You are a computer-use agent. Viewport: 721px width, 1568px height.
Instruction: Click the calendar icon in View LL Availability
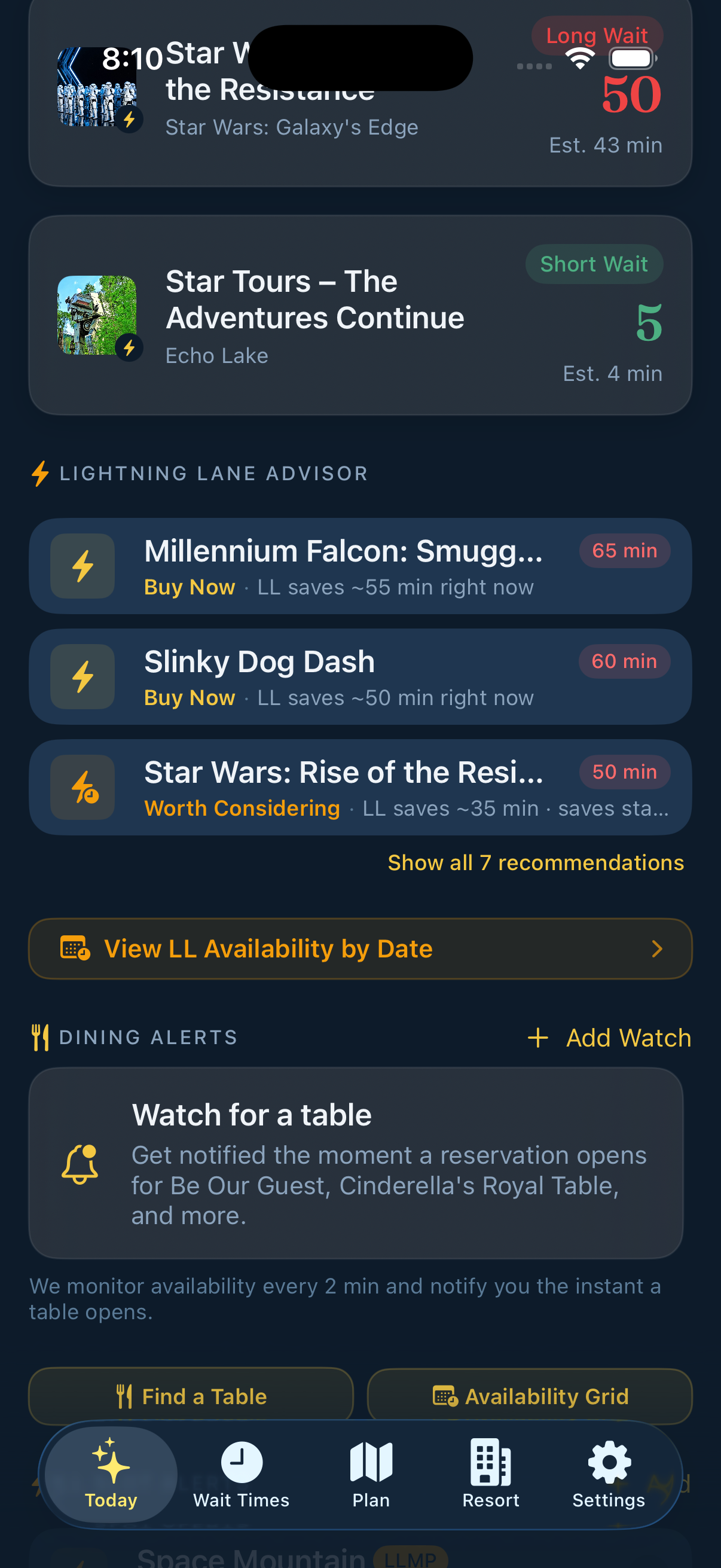(x=77, y=948)
